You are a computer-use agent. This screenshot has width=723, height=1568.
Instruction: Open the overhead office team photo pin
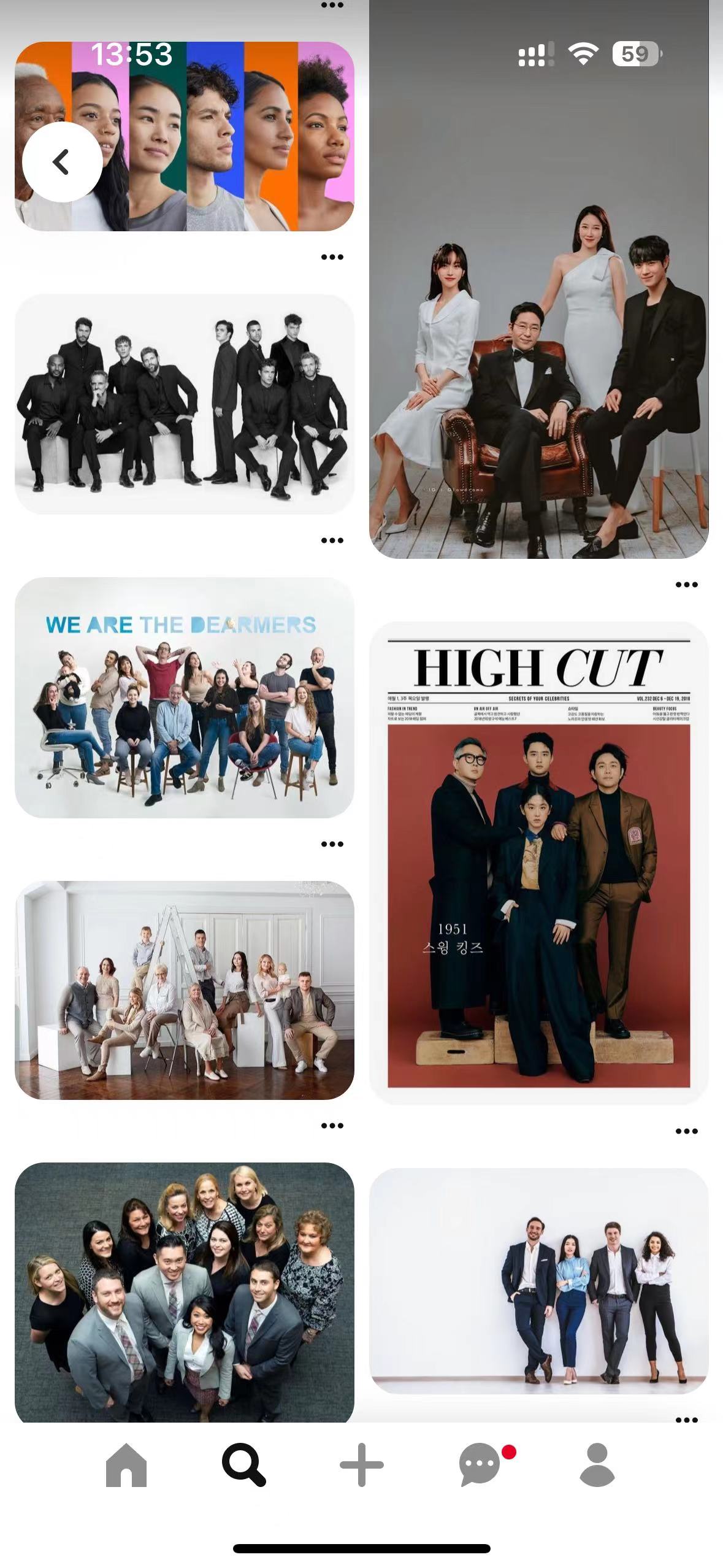click(x=184, y=1291)
